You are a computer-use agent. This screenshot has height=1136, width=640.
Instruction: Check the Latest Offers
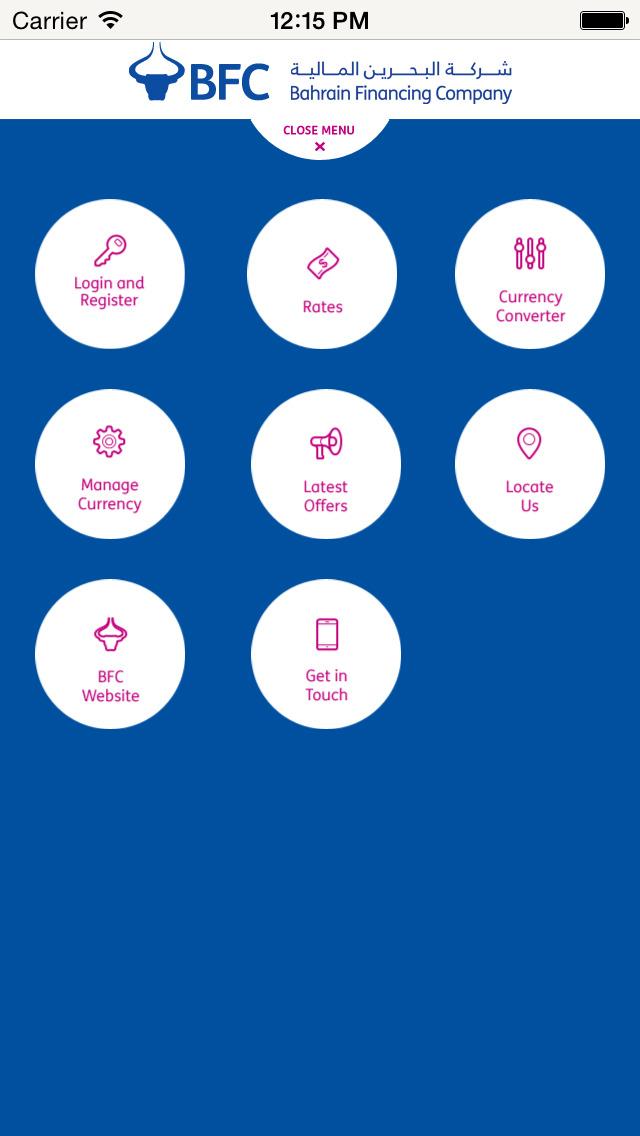[326, 464]
